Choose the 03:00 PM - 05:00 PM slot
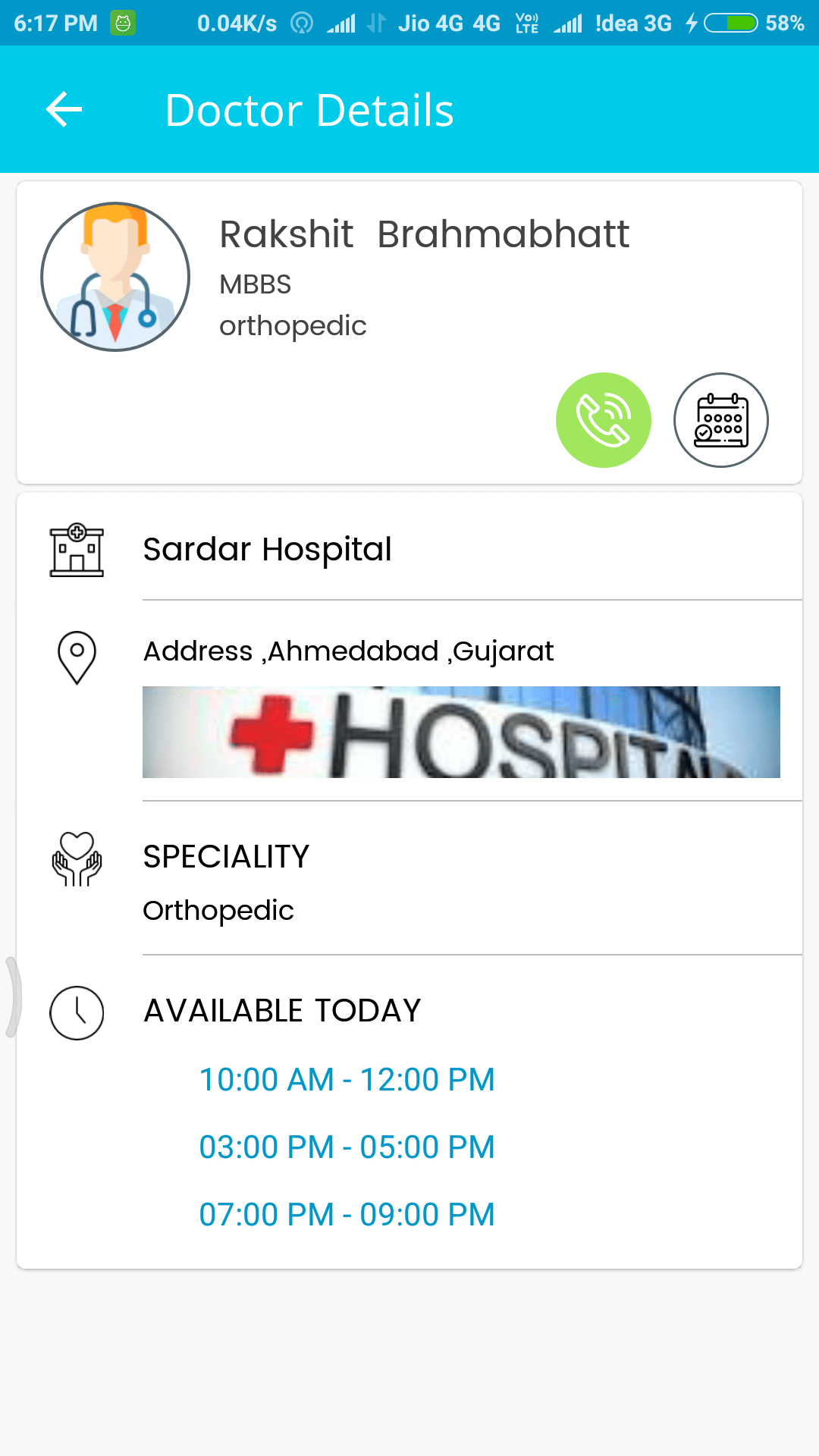819x1456 pixels. pyautogui.click(x=347, y=1147)
